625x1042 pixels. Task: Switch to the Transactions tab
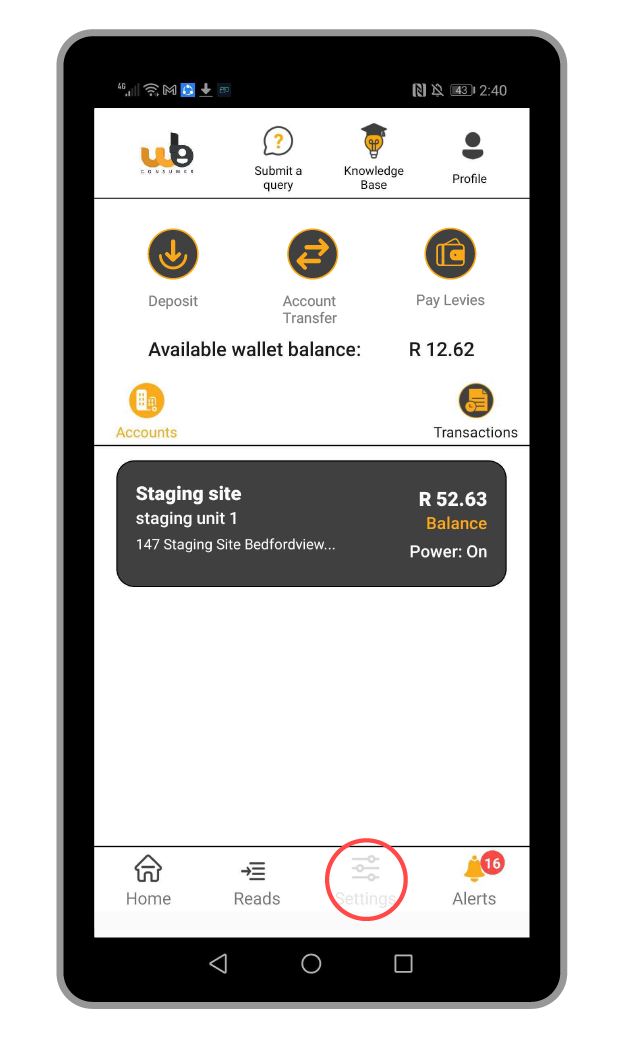pyautogui.click(x=476, y=411)
